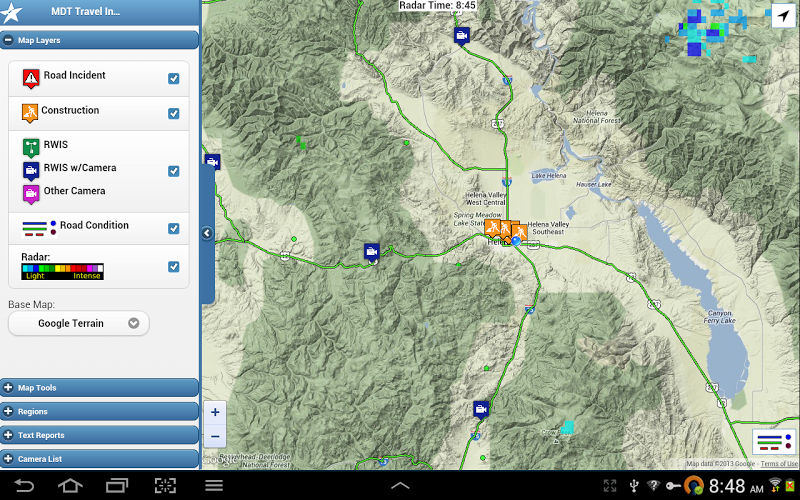The width and height of the screenshot is (800, 500).
Task: Uncheck the Radar layer
Action: (174, 267)
